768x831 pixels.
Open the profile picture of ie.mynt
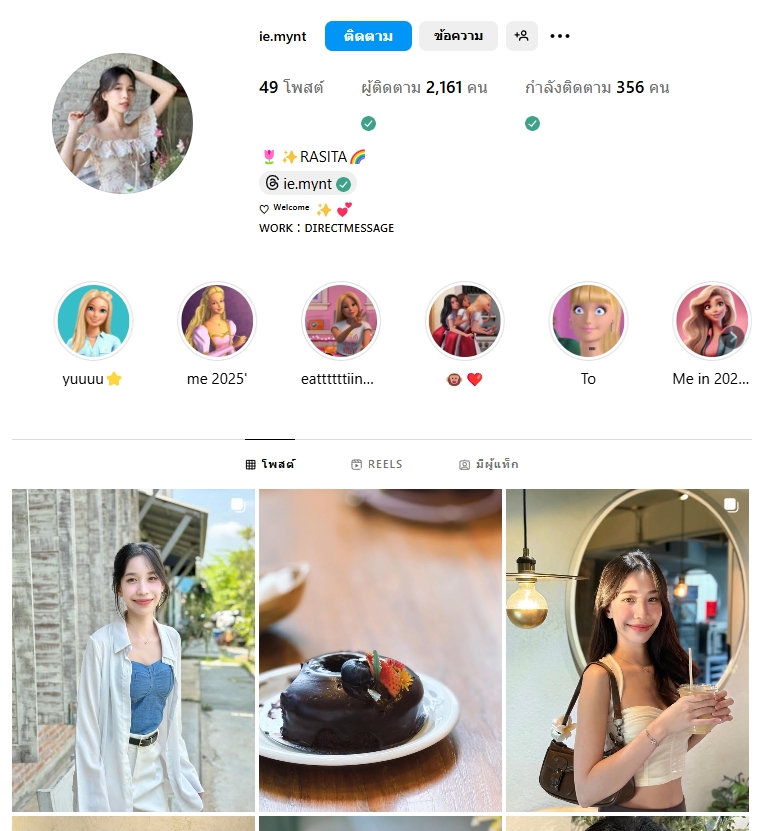pyautogui.click(x=122, y=123)
